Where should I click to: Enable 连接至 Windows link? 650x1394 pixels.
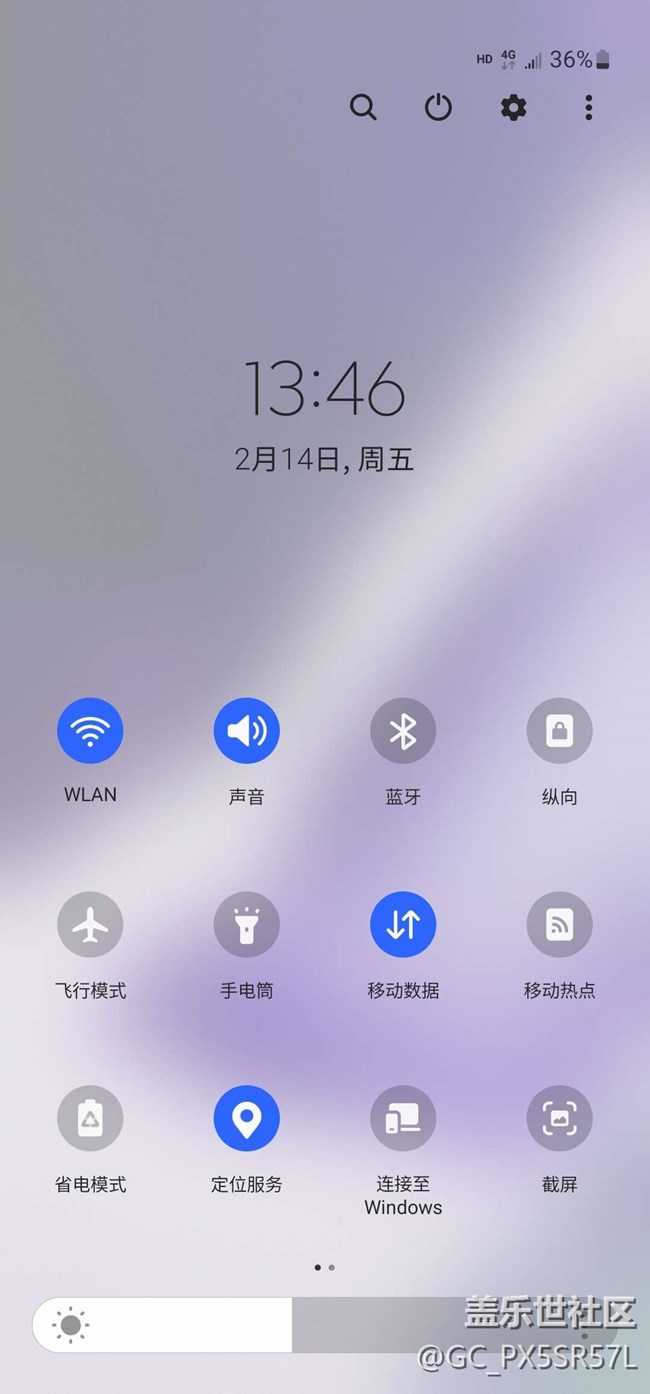(403, 1118)
